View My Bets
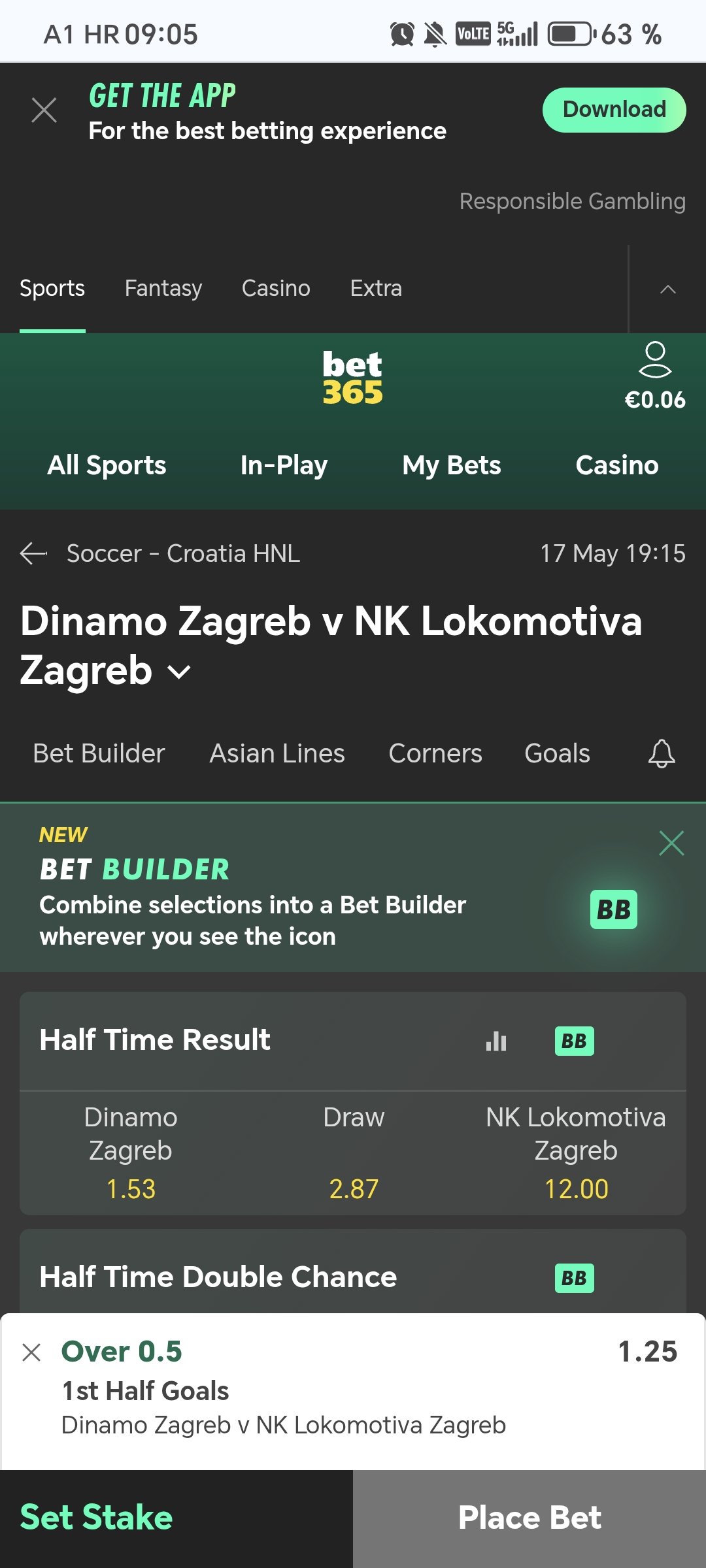706x1568 pixels. click(x=452, y=465)
